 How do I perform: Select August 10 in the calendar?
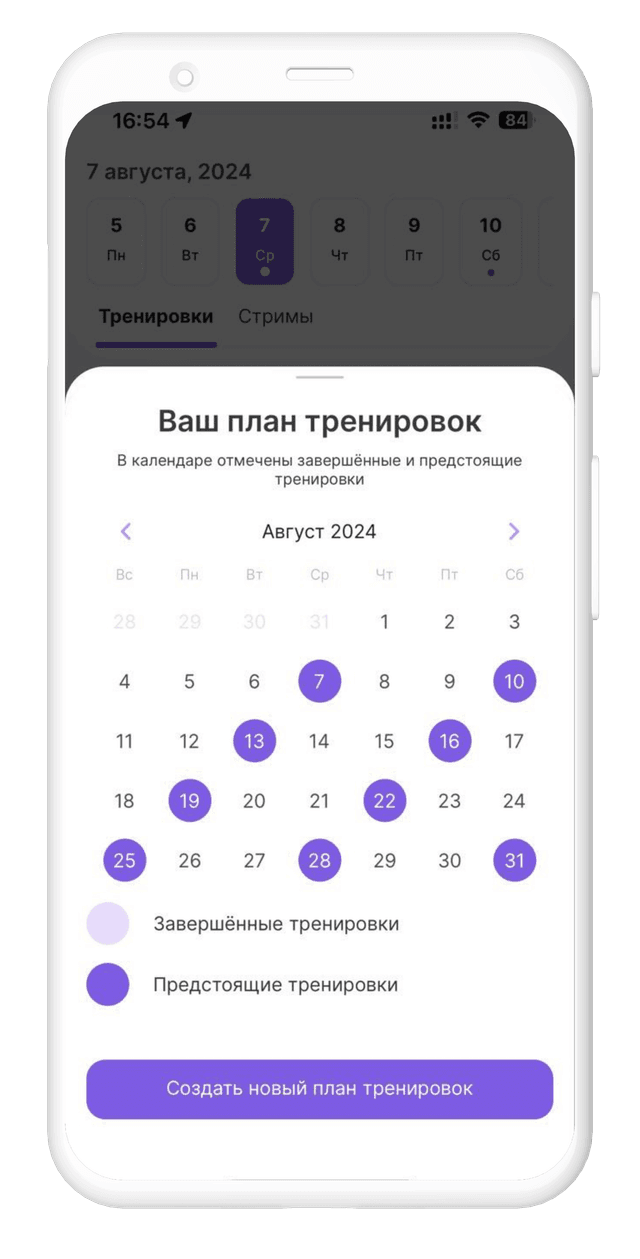coord(514,682)
